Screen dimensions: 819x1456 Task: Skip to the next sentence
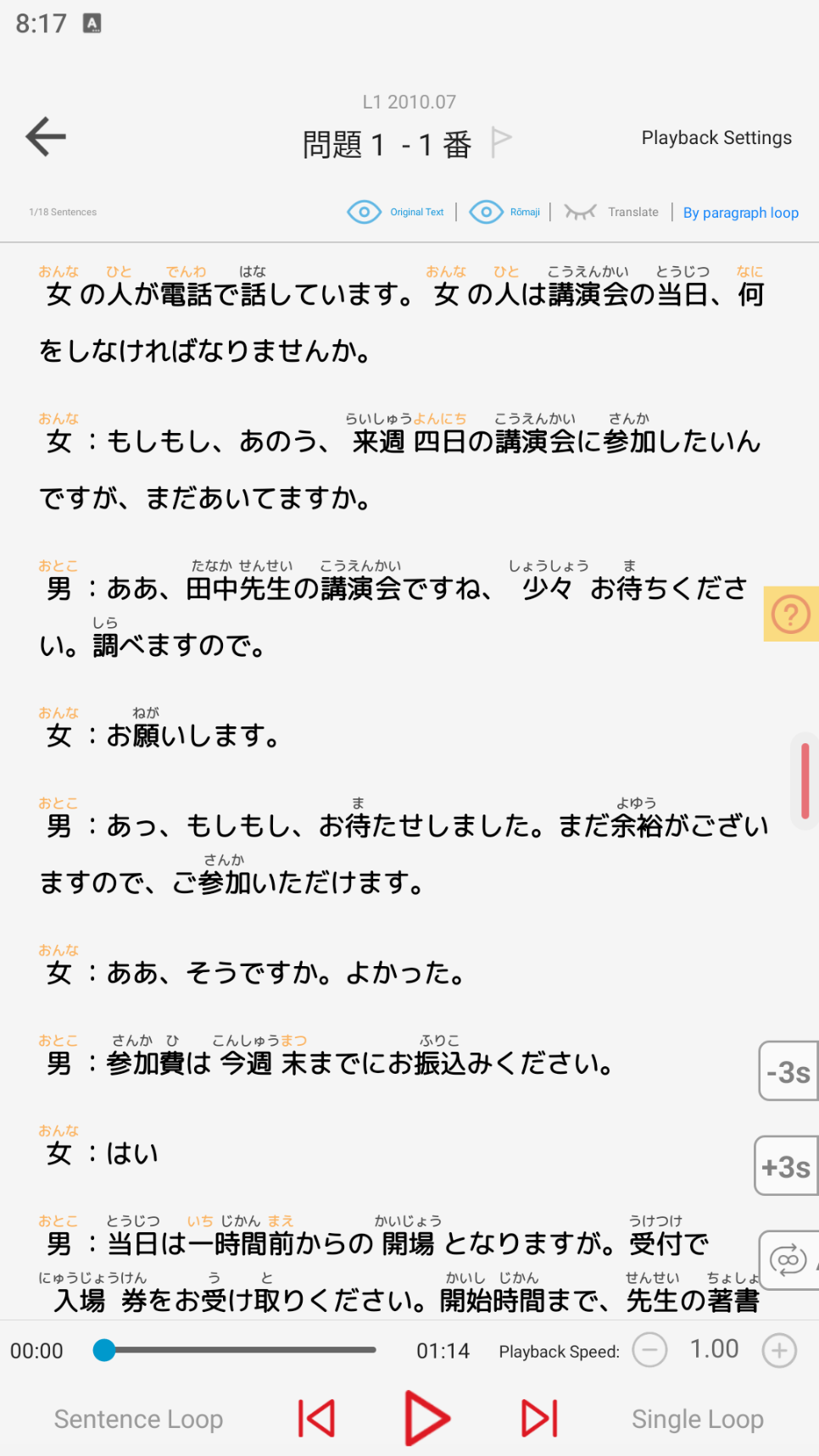[538, 1418]
